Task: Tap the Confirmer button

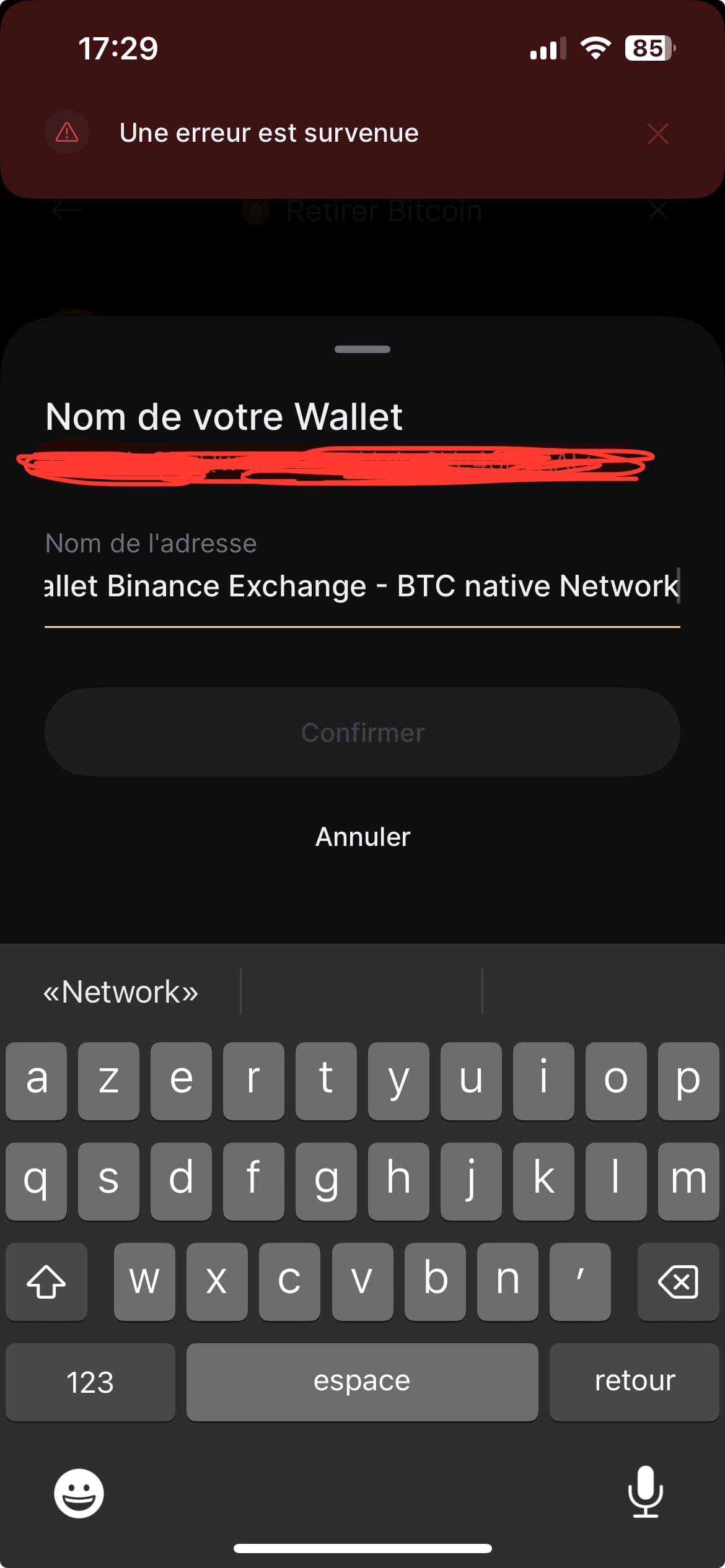Action: pyautogui.click(x=362, y=732)
